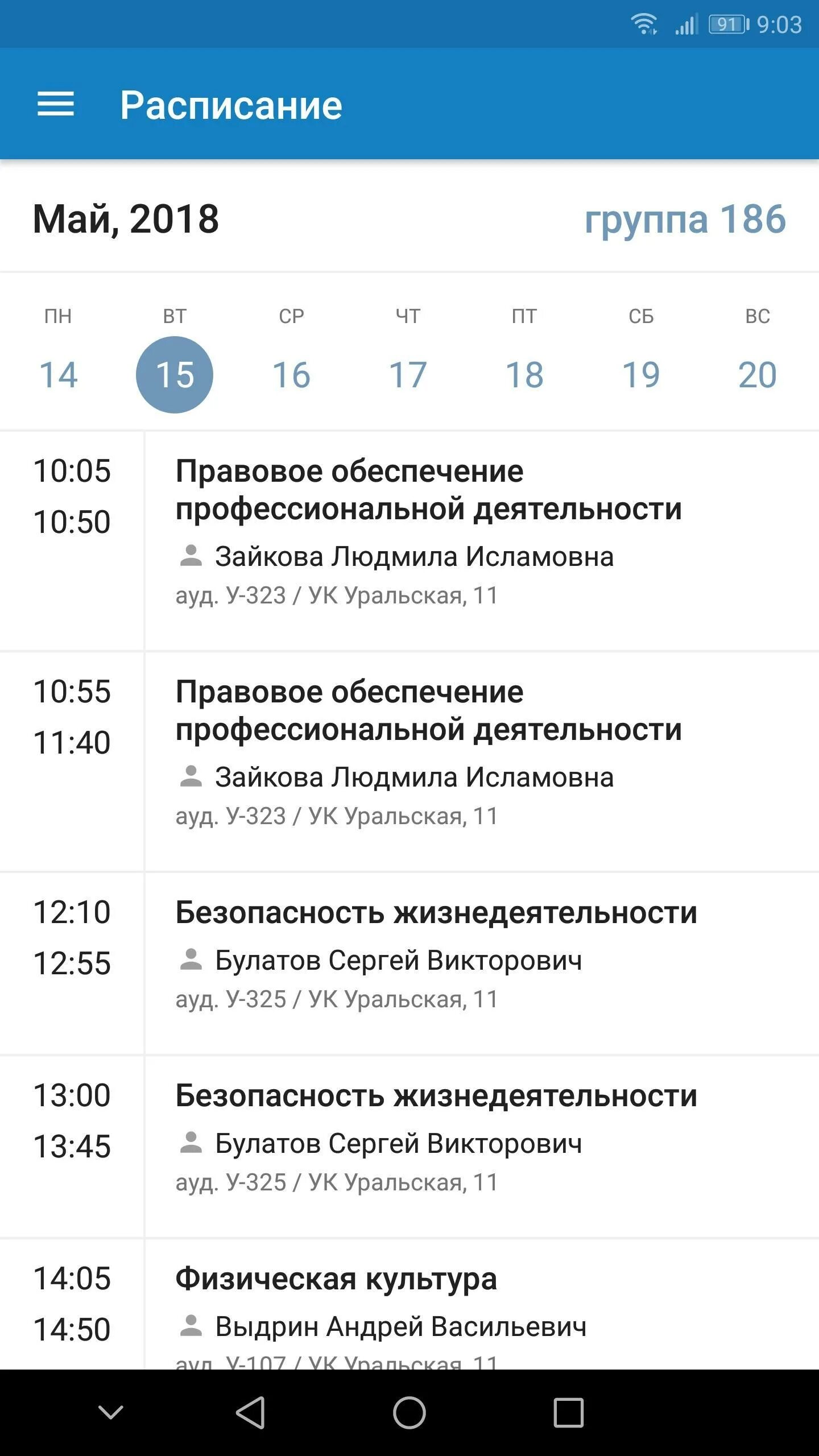
Task: Open the 10:05 Правовое обеспечение lesson
Action: tap(409, 541)
